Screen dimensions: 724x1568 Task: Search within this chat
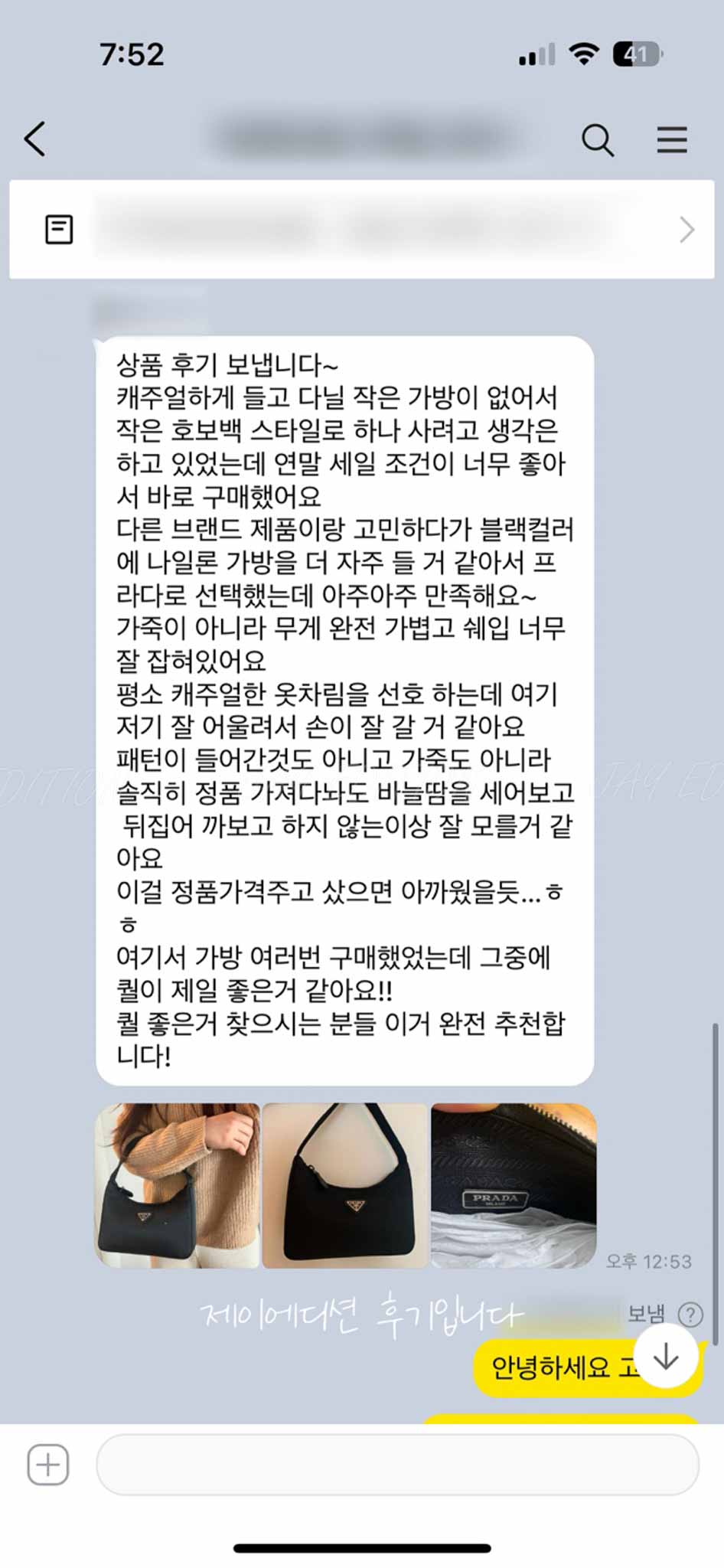click(x=597, y=140)
